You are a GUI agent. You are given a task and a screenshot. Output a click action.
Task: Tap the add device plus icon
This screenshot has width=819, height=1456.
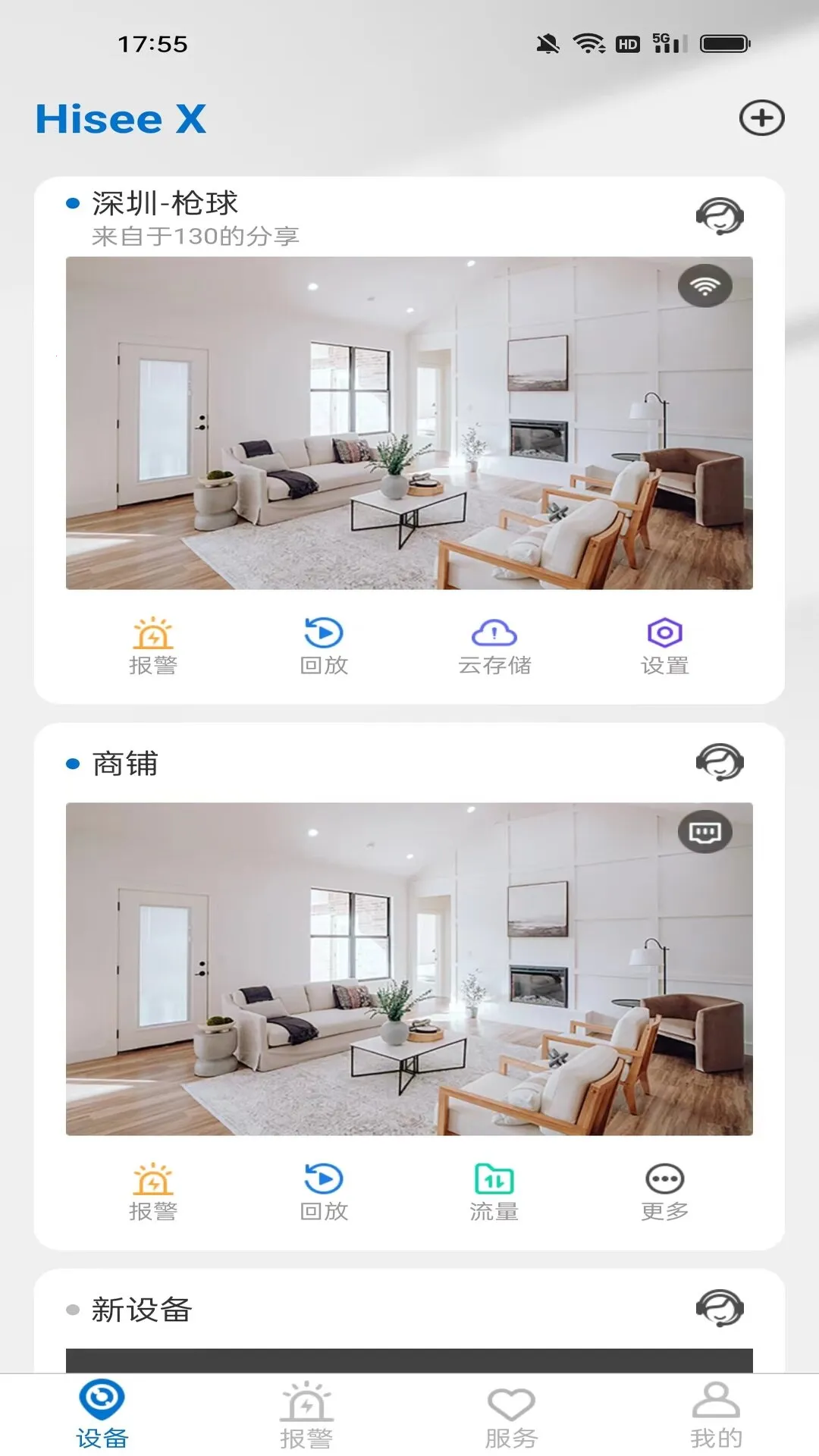761,118
